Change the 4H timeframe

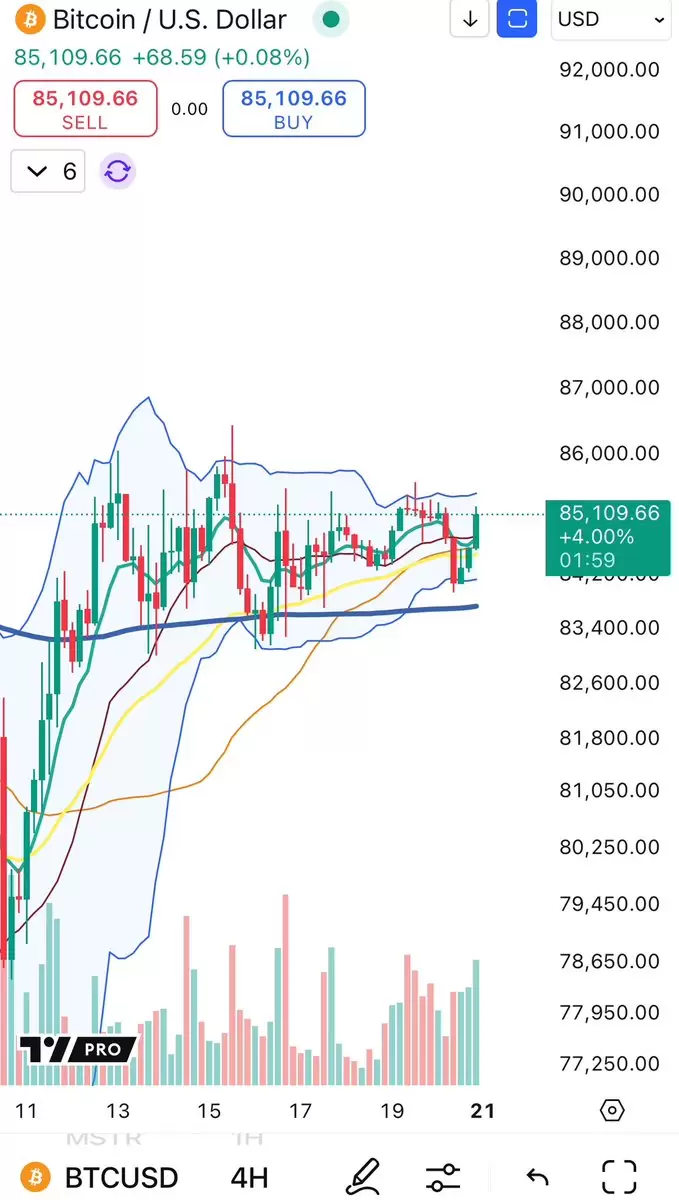point(249,1176)
